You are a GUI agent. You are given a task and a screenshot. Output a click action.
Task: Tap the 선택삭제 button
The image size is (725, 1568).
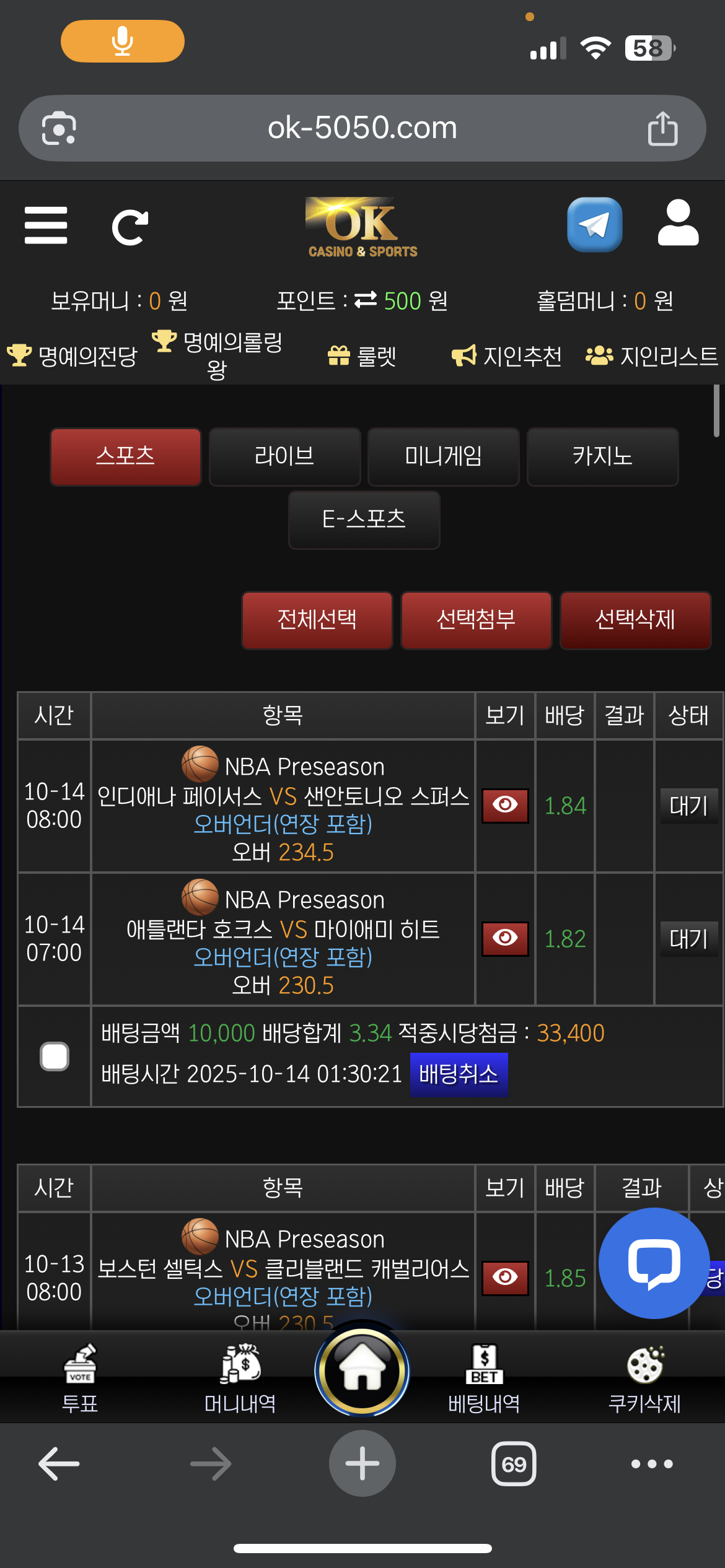point(635,620)
